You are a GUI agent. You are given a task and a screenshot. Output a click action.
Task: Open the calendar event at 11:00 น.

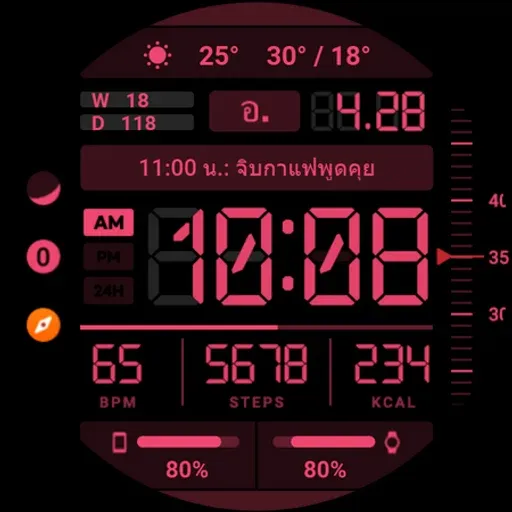257,168
